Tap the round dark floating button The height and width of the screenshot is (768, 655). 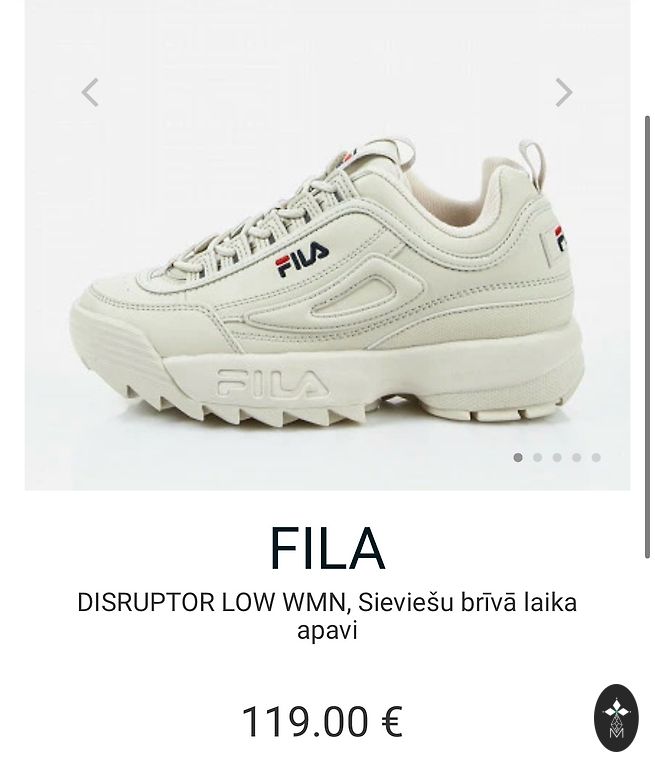(616, 717)
